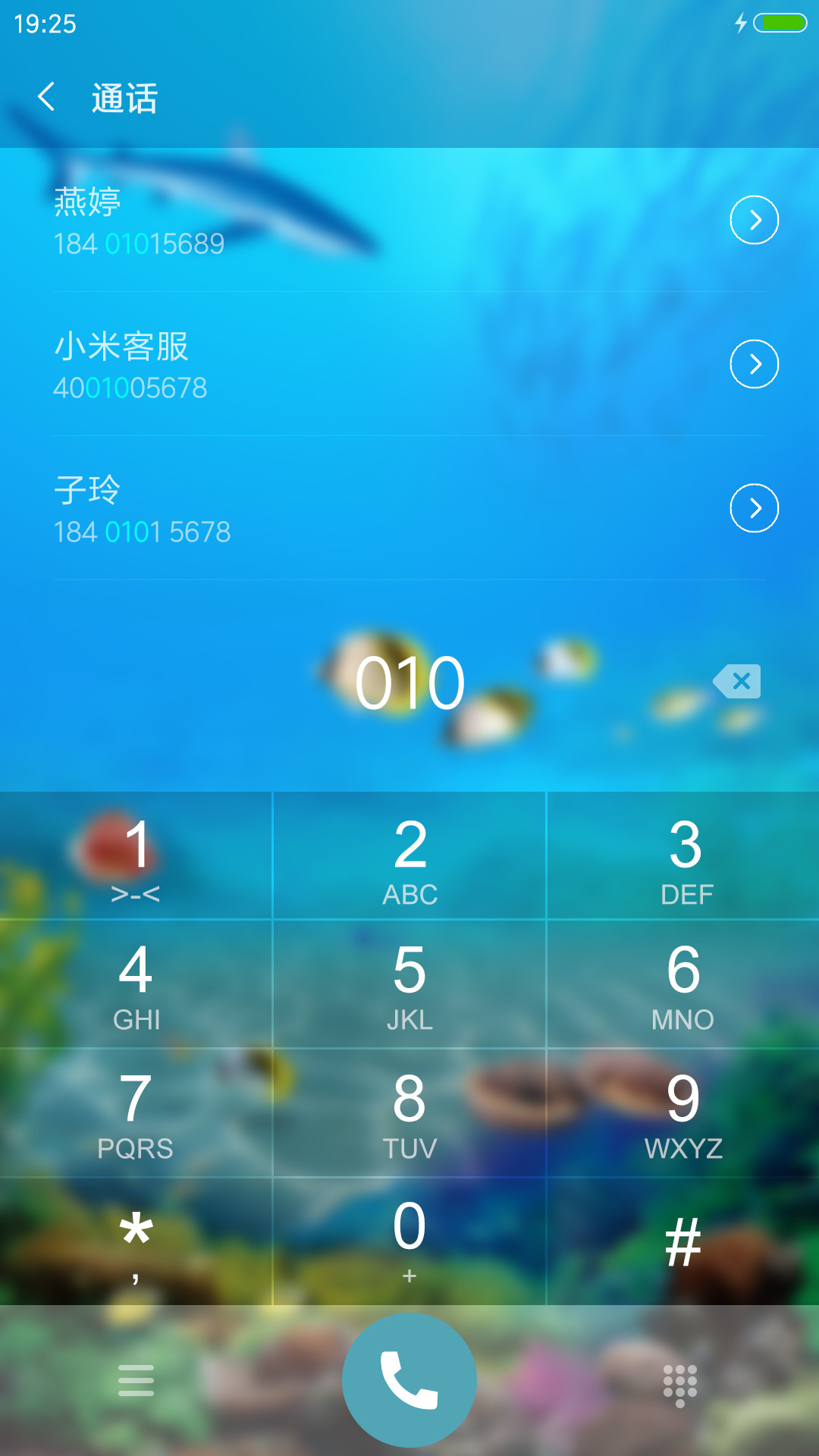Viewport: 819px width, 1456px height.
Task: Enter digit 0 on keypad
Action: coord(409,1242)
